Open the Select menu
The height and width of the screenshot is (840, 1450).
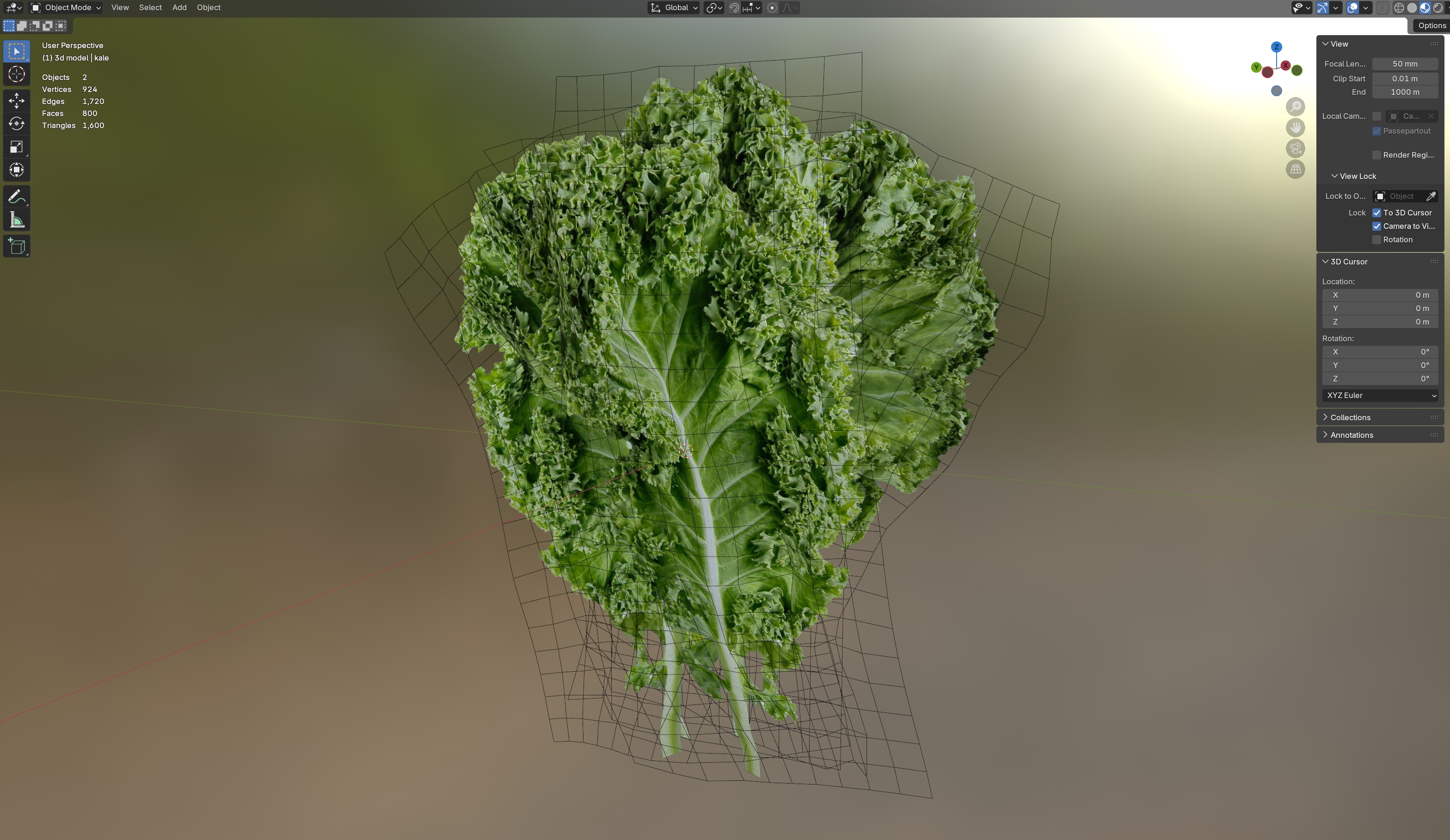150,7
